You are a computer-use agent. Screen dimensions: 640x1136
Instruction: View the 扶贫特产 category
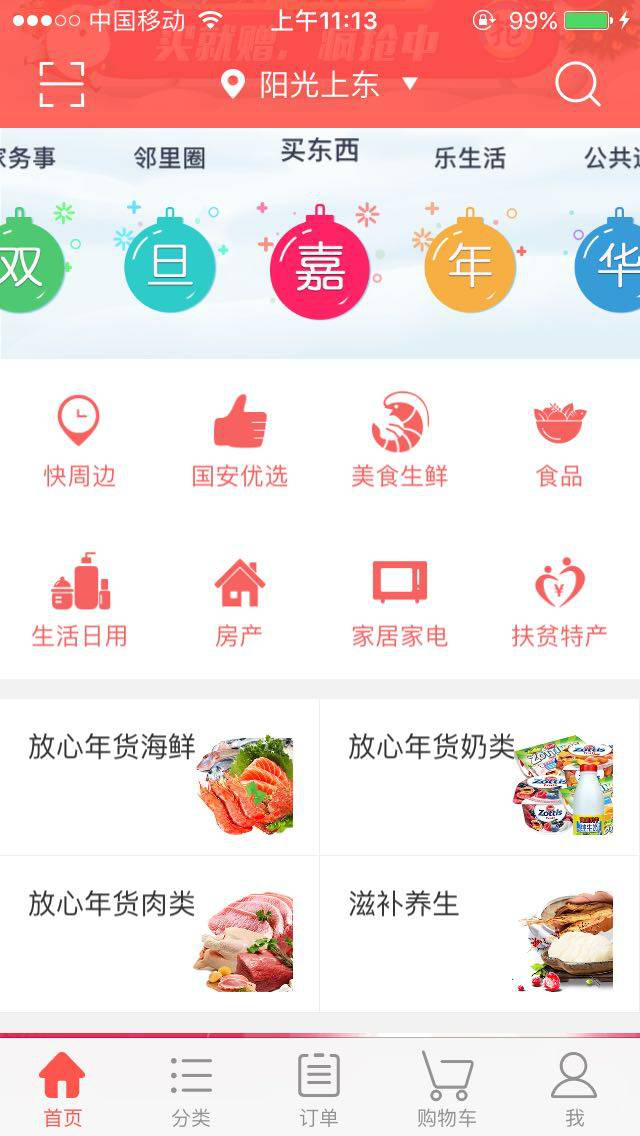[560, 600]
